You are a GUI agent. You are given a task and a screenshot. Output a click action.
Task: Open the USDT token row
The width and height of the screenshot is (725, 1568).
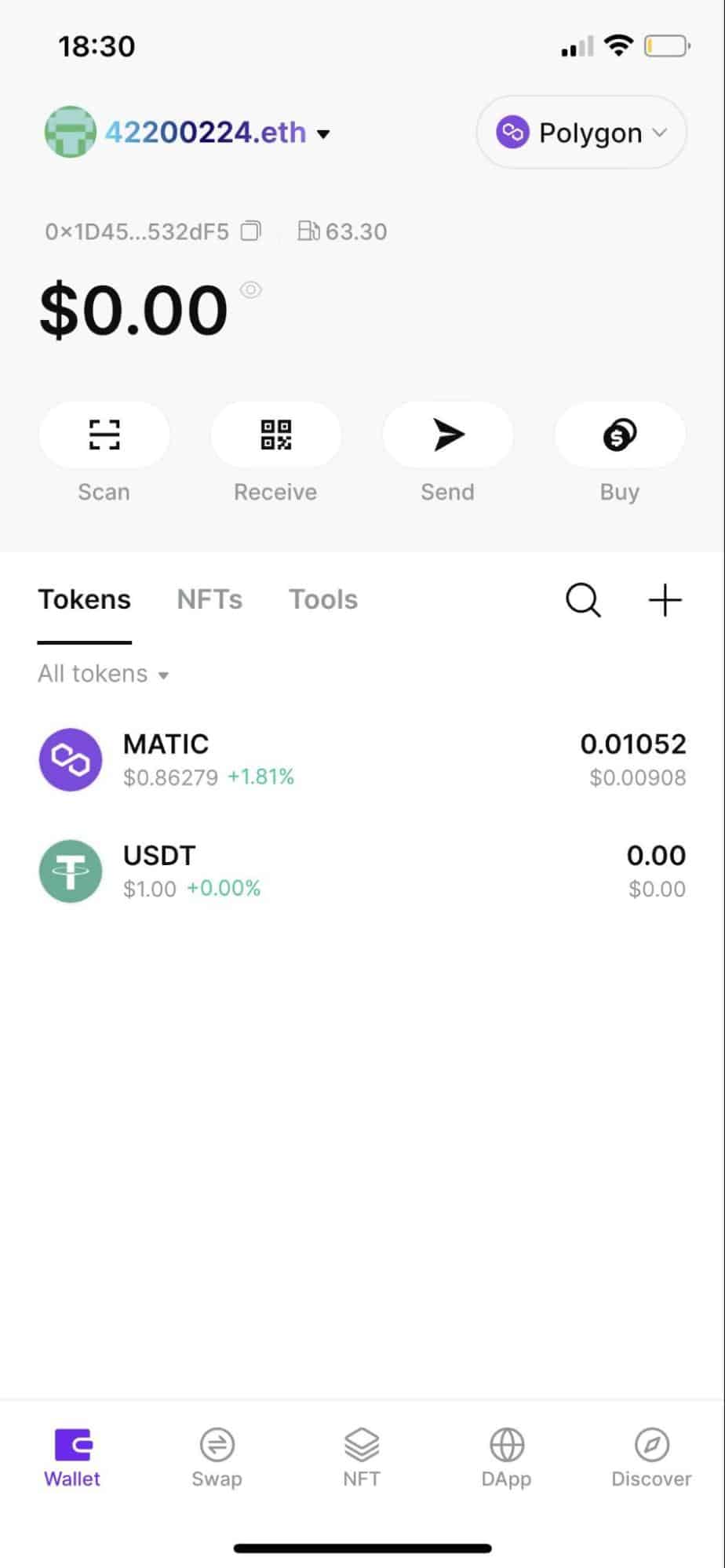362,871
